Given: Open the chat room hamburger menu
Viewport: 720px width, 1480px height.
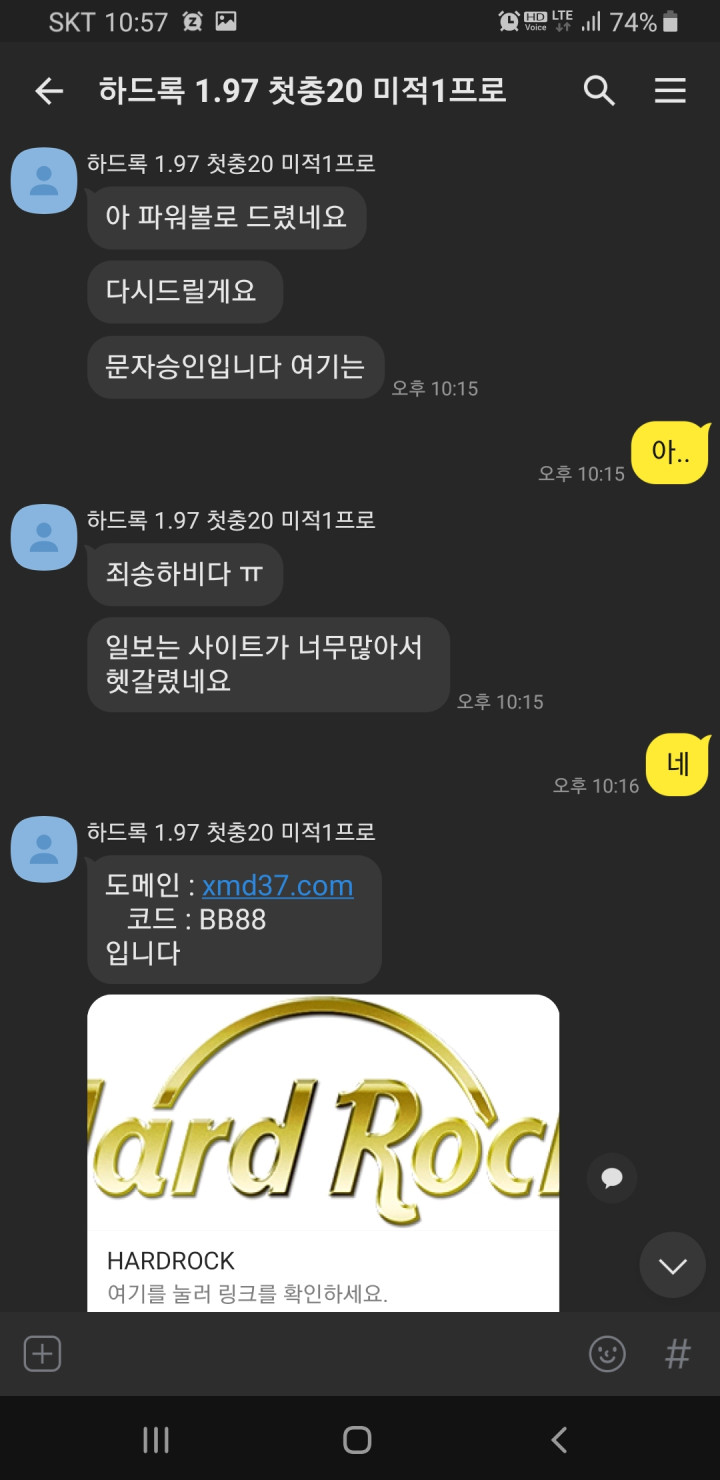Looking at the screenshot, I should [670, 91].
